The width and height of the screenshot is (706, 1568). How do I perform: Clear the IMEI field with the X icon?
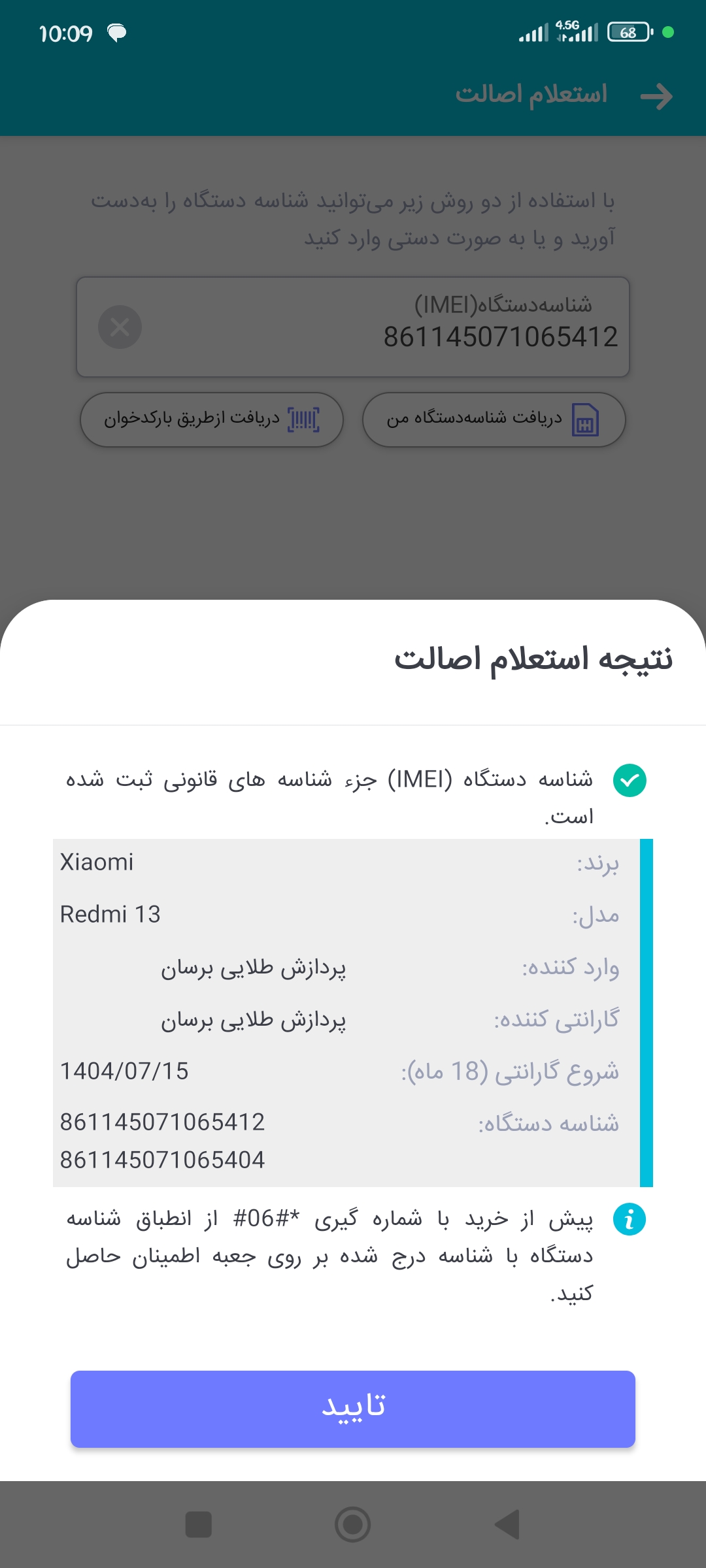coord(120,327)
